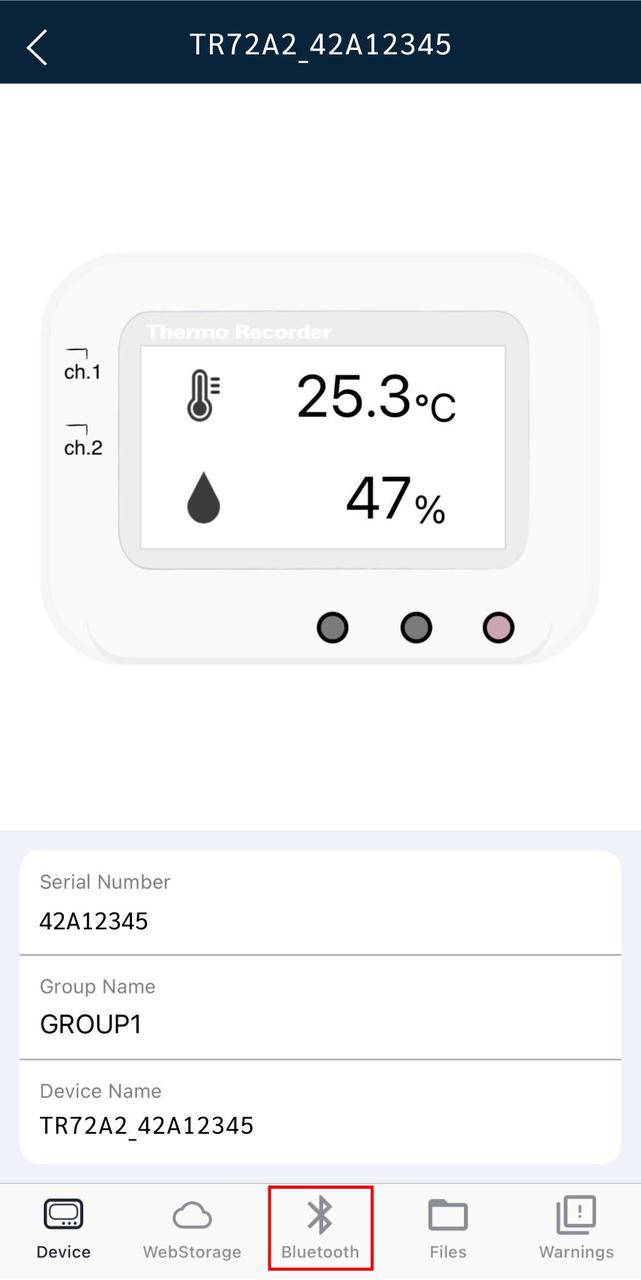Open the Files tab
Screen dimensions: 641x1280
pyautogui.click(x=447, y=1228)
